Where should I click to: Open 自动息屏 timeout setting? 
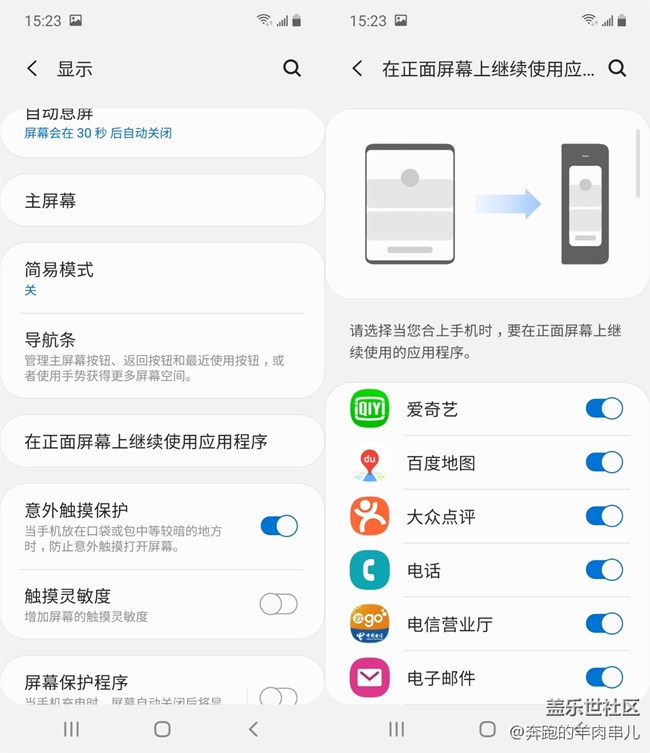tap(160, 125)
